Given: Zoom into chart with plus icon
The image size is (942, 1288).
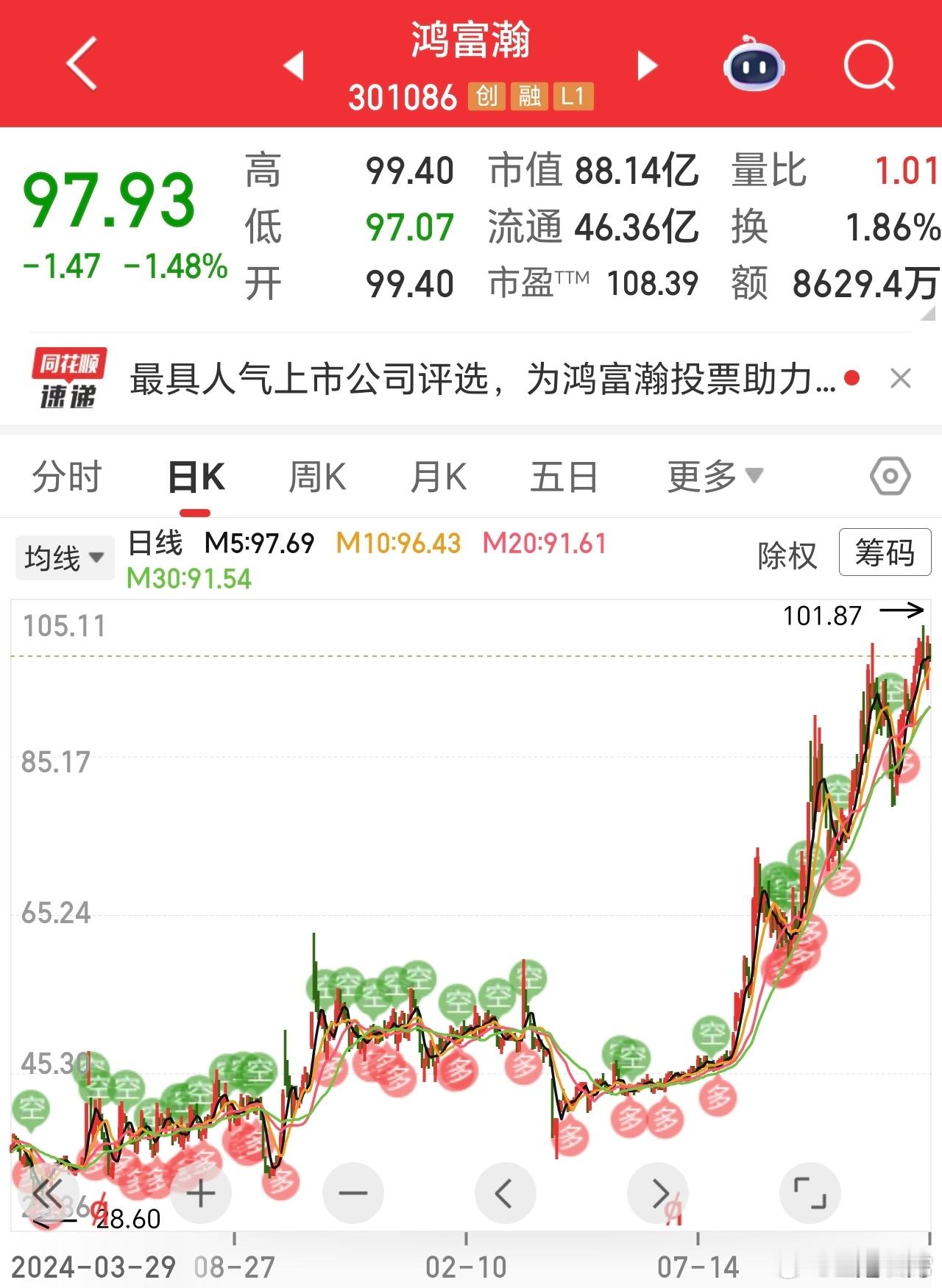Looking at the screenshot, I should (199, 1193).
